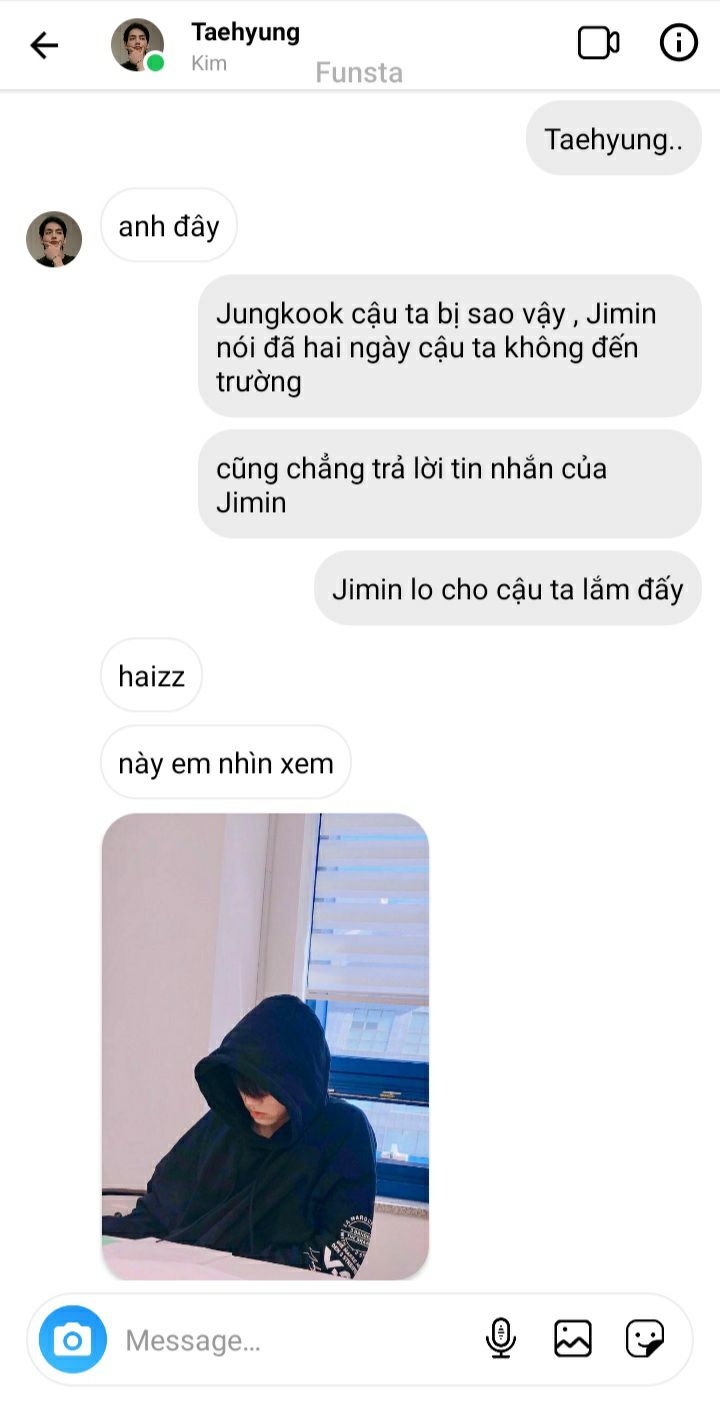Screen dimensions: 720x1405
Task: Open the gallery image picker
Action: pos(573,1338)
